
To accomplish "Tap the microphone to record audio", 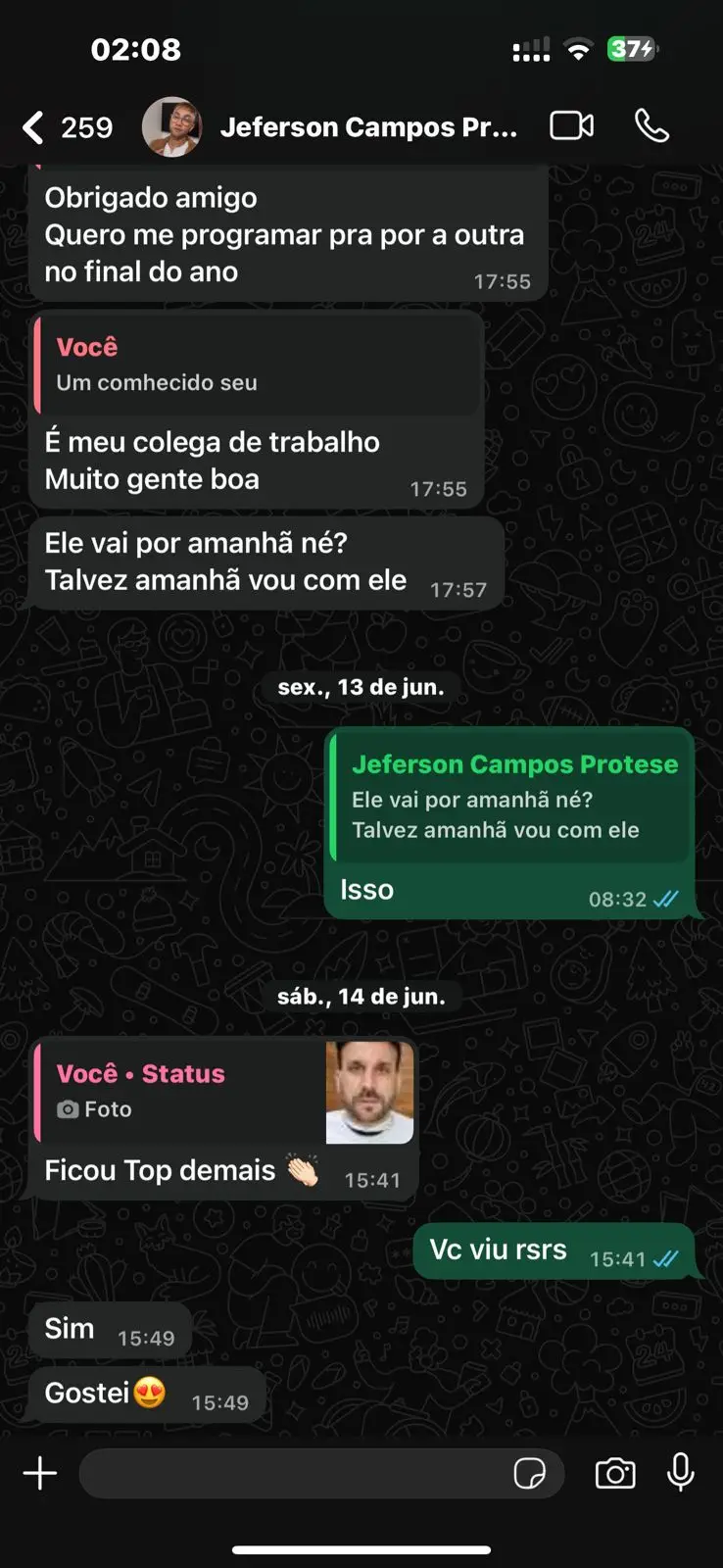I will click(x=681, y=1472).
